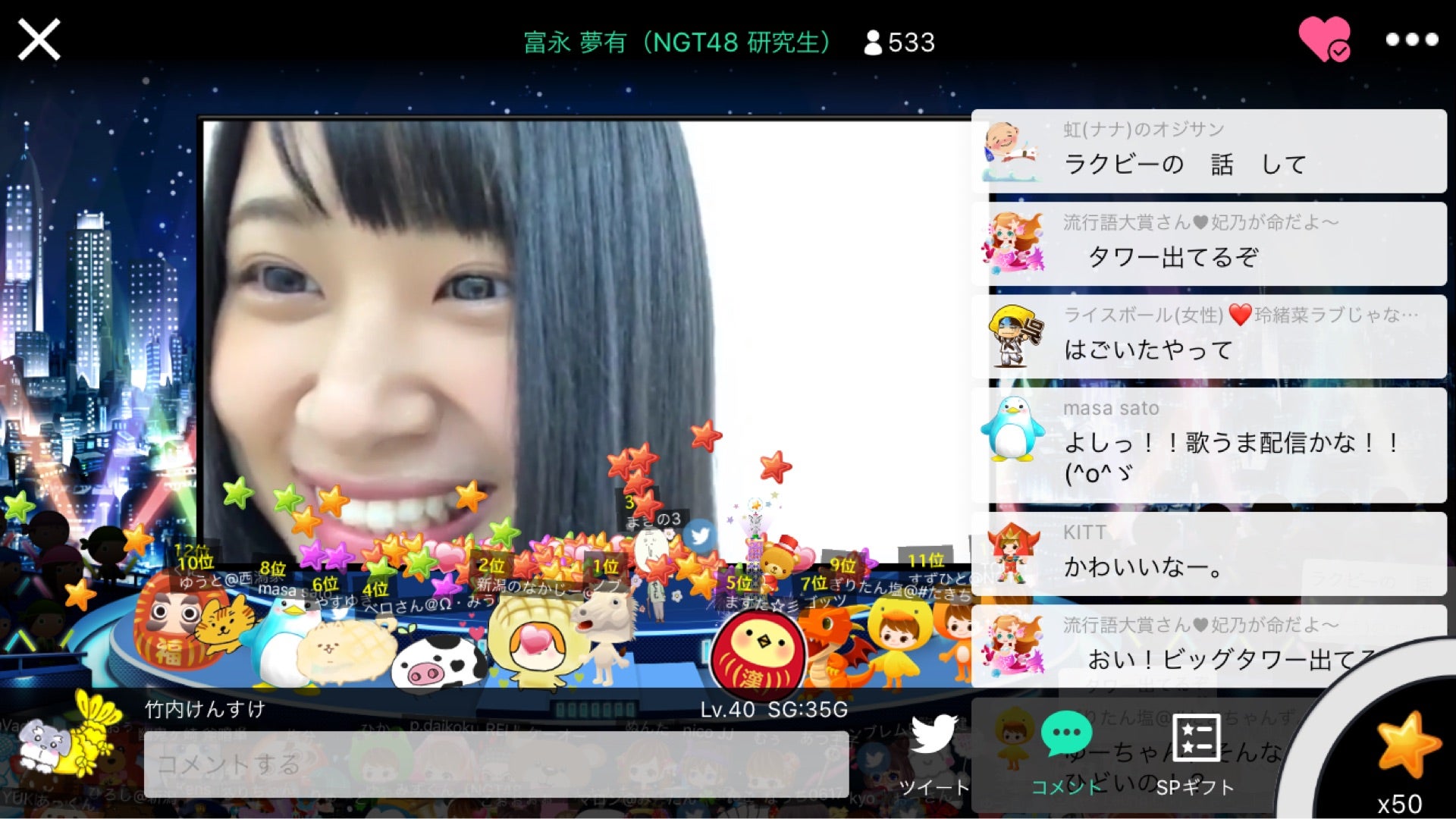
Task: Open masa sato's comment
Action: click(x=1209, y=444)
